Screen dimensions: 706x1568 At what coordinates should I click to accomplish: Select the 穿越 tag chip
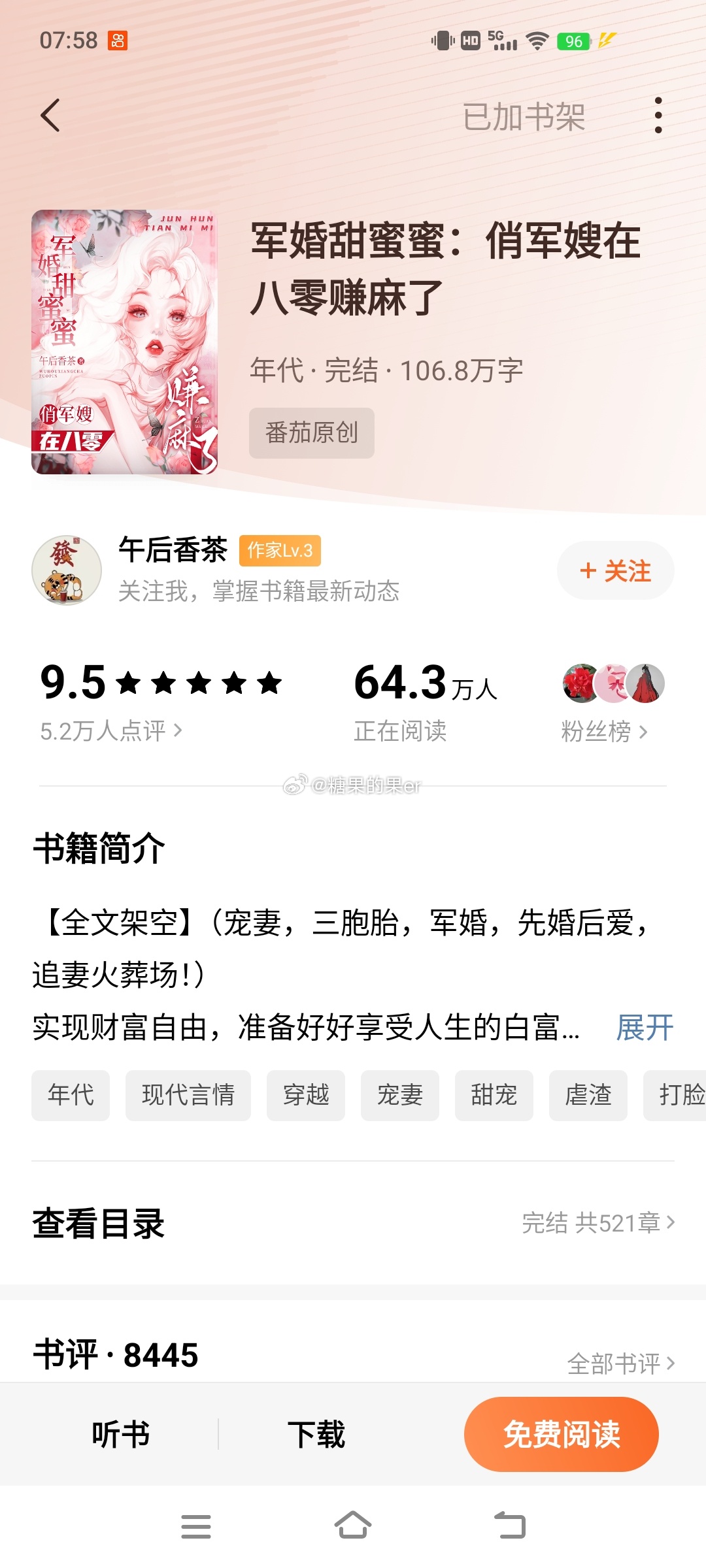[306, 1095]
